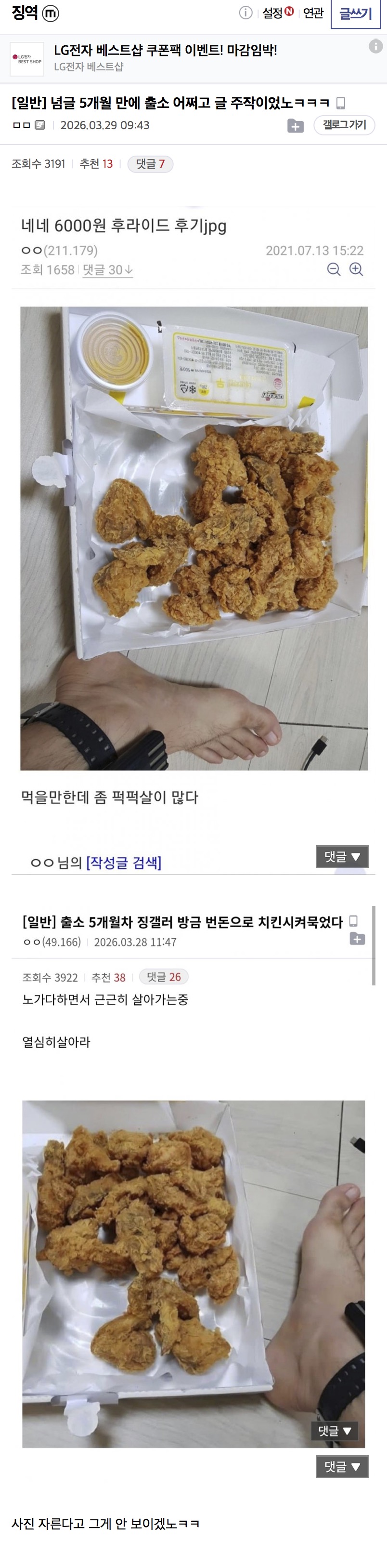
Task: Tap the ad info icon on LG banner
Action: coord(375,46)
